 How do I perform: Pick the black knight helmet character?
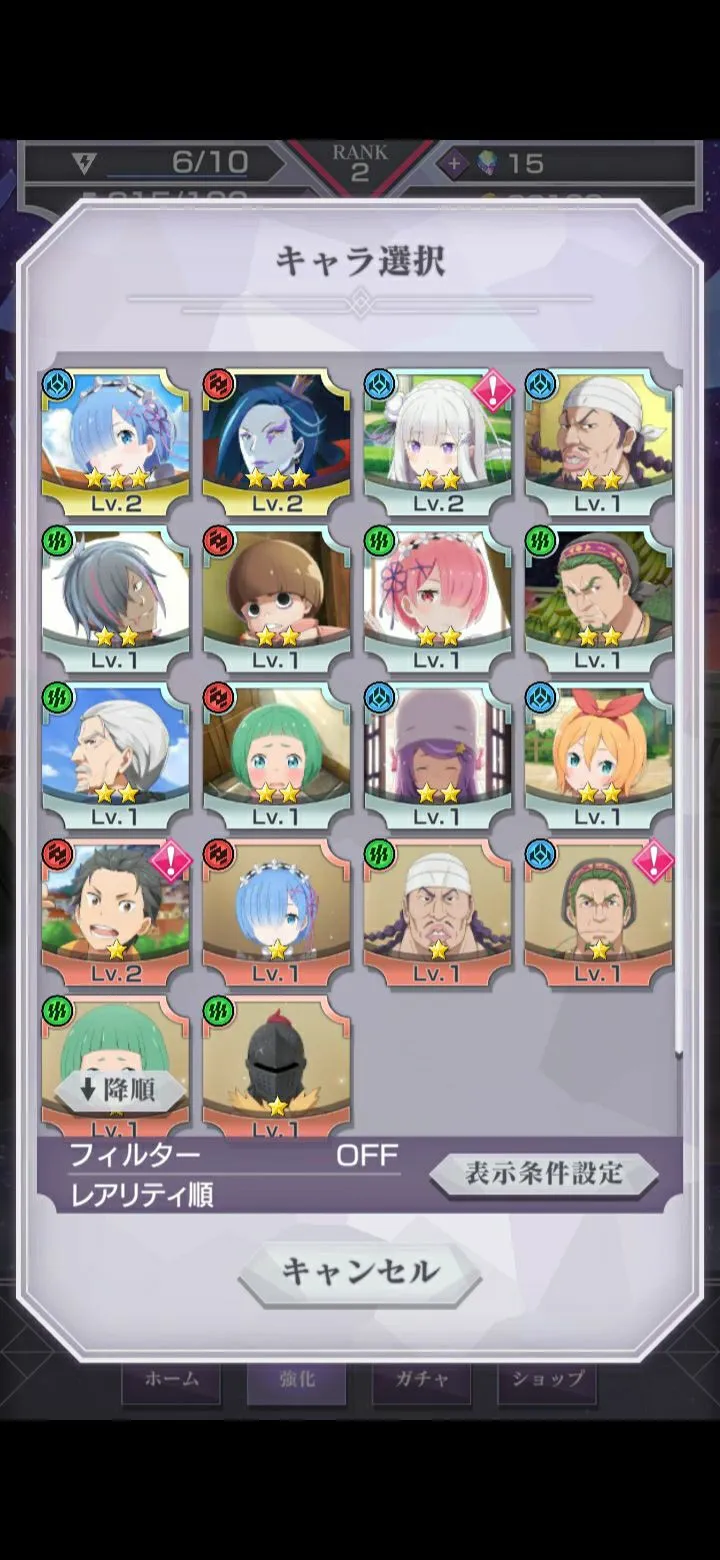[x=277, y=1062]
